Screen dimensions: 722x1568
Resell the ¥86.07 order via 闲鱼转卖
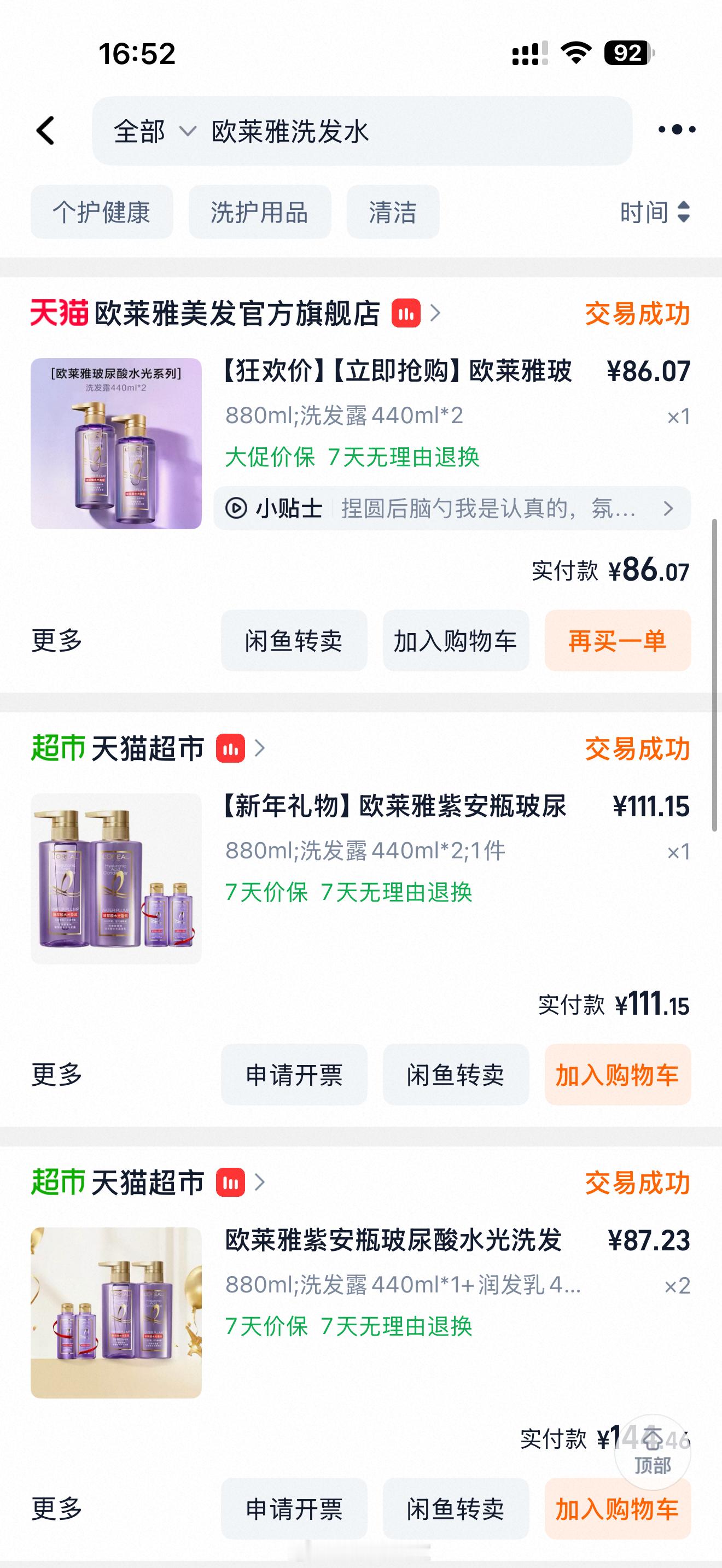[x=294, y=640]
